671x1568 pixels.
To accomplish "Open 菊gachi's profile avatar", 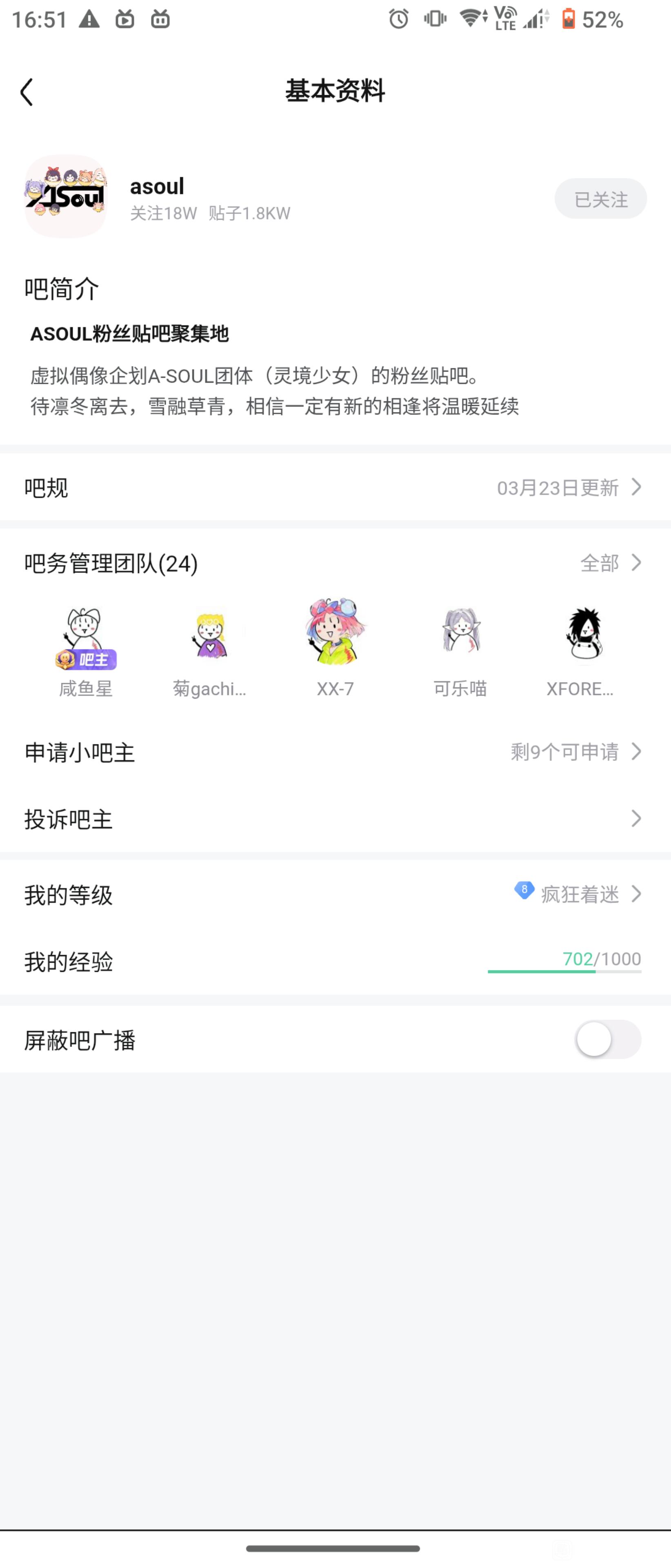I will point(210,633).
